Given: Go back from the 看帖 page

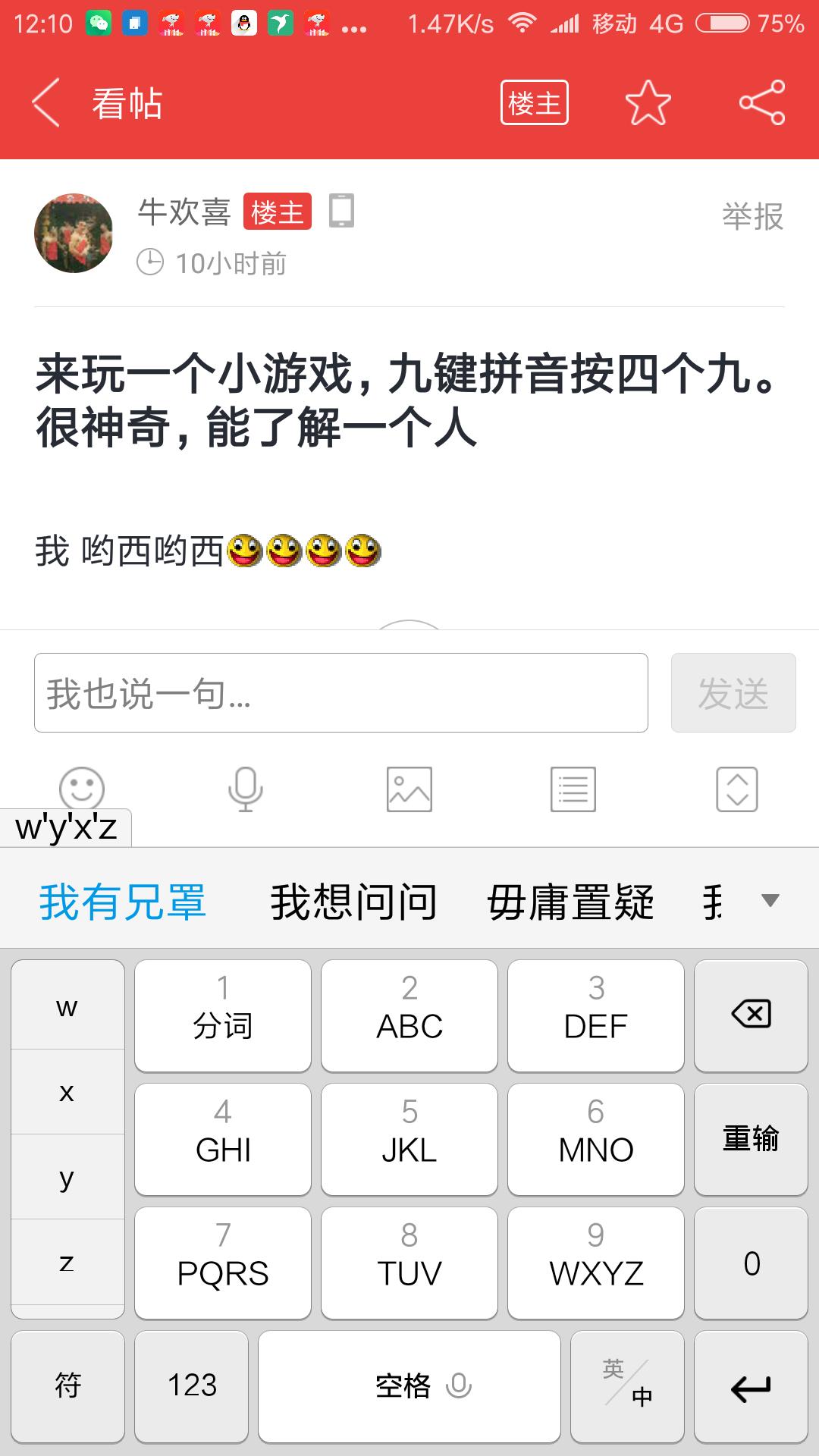Looking at the screenshot, I should (x=45, y=103).
